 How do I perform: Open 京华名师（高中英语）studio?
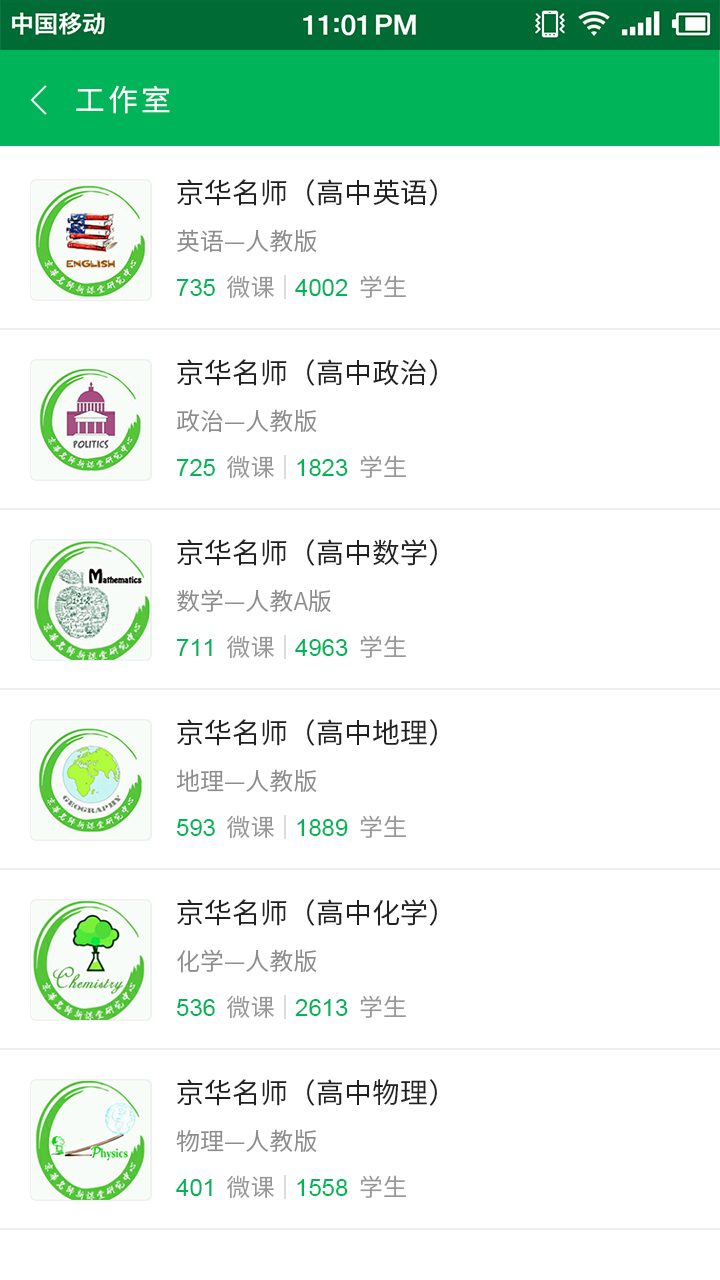coord(360,239)
